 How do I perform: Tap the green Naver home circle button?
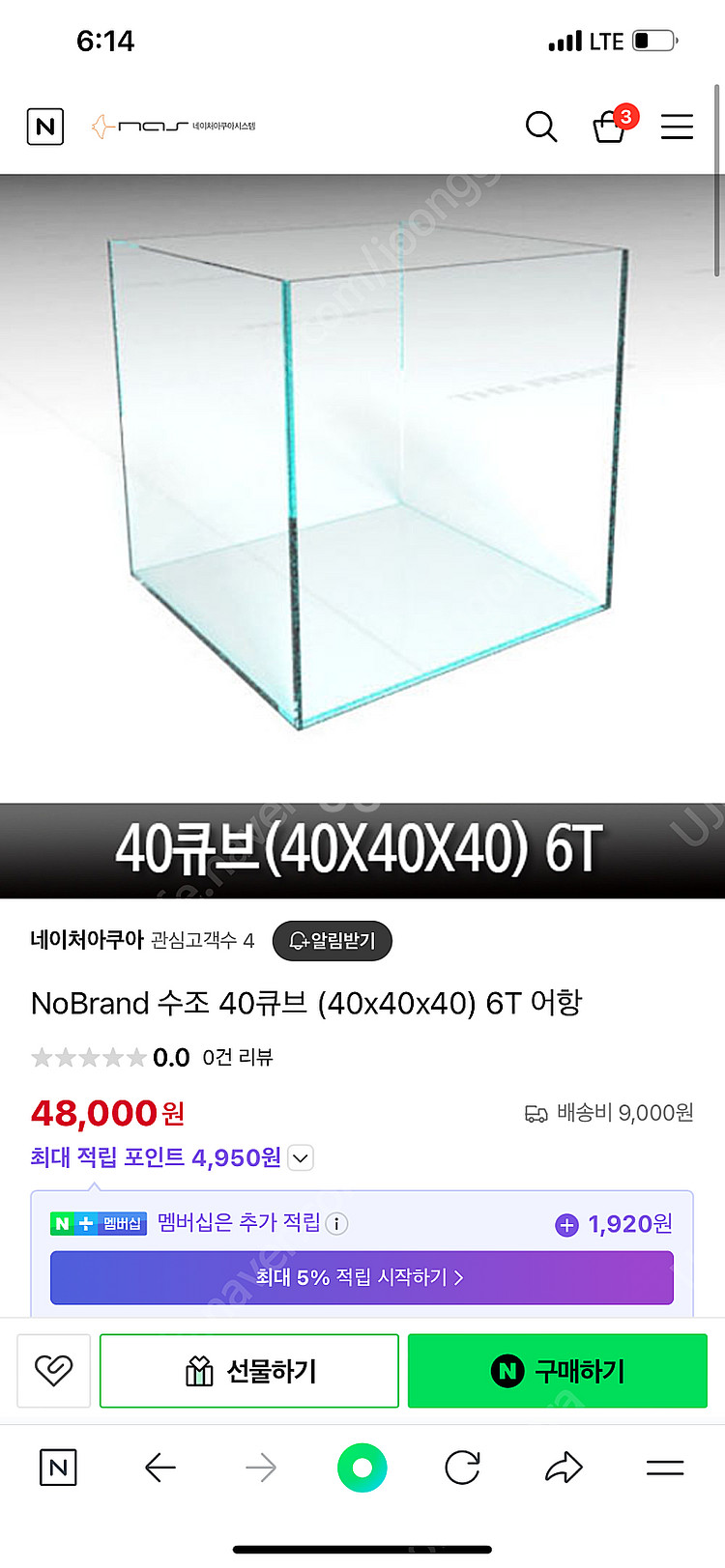pos(362,1468)
